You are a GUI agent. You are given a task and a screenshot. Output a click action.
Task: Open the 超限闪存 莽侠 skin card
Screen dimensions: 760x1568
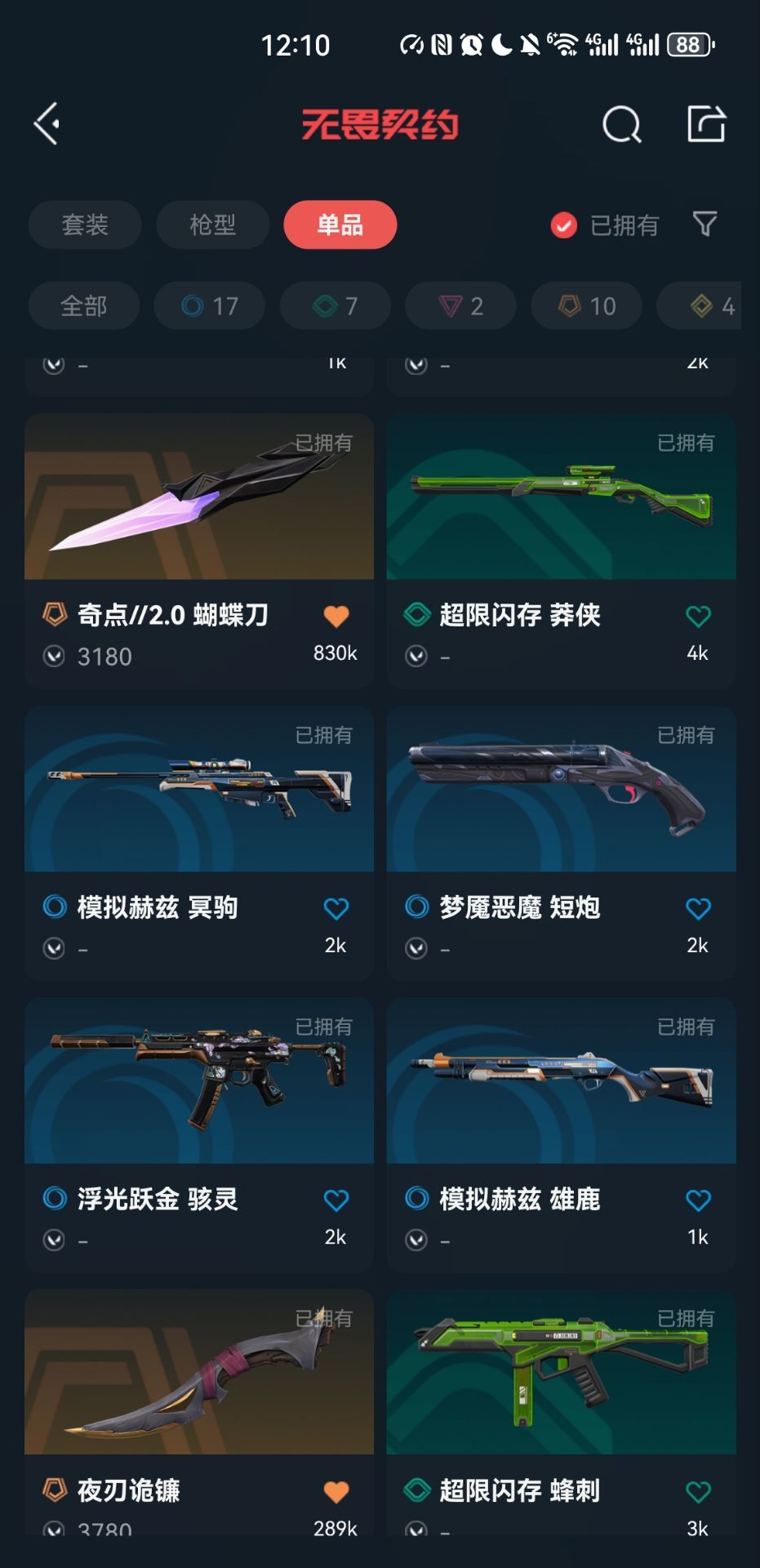coord(562,551)
